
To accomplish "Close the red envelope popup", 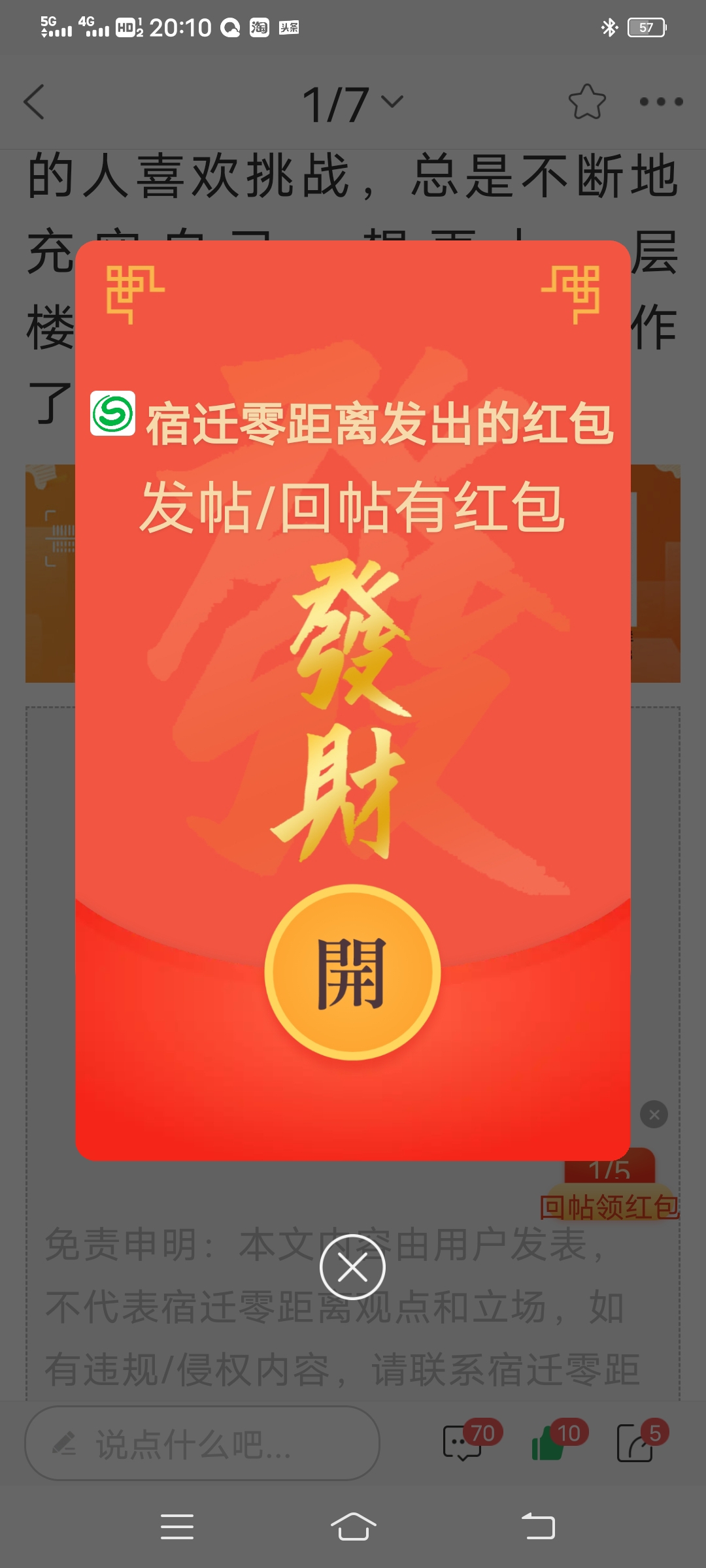I will [352, 1267].
